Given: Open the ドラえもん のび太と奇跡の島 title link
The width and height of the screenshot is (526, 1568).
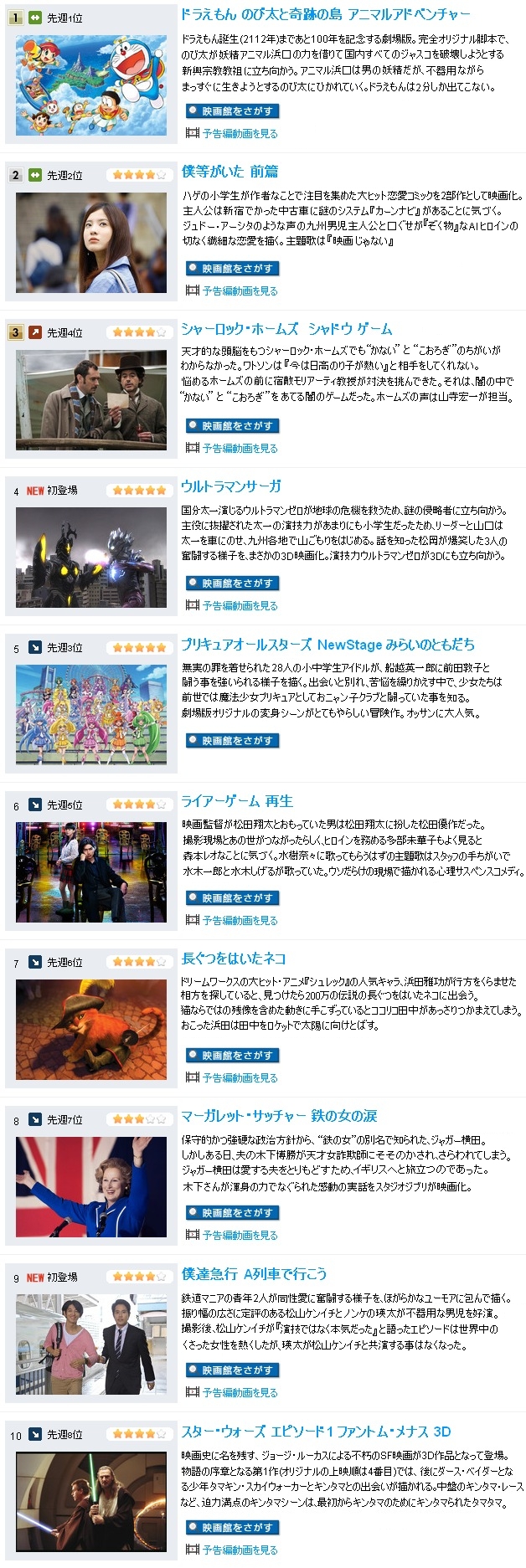Looking at the screenshot, I should (325, 14).
